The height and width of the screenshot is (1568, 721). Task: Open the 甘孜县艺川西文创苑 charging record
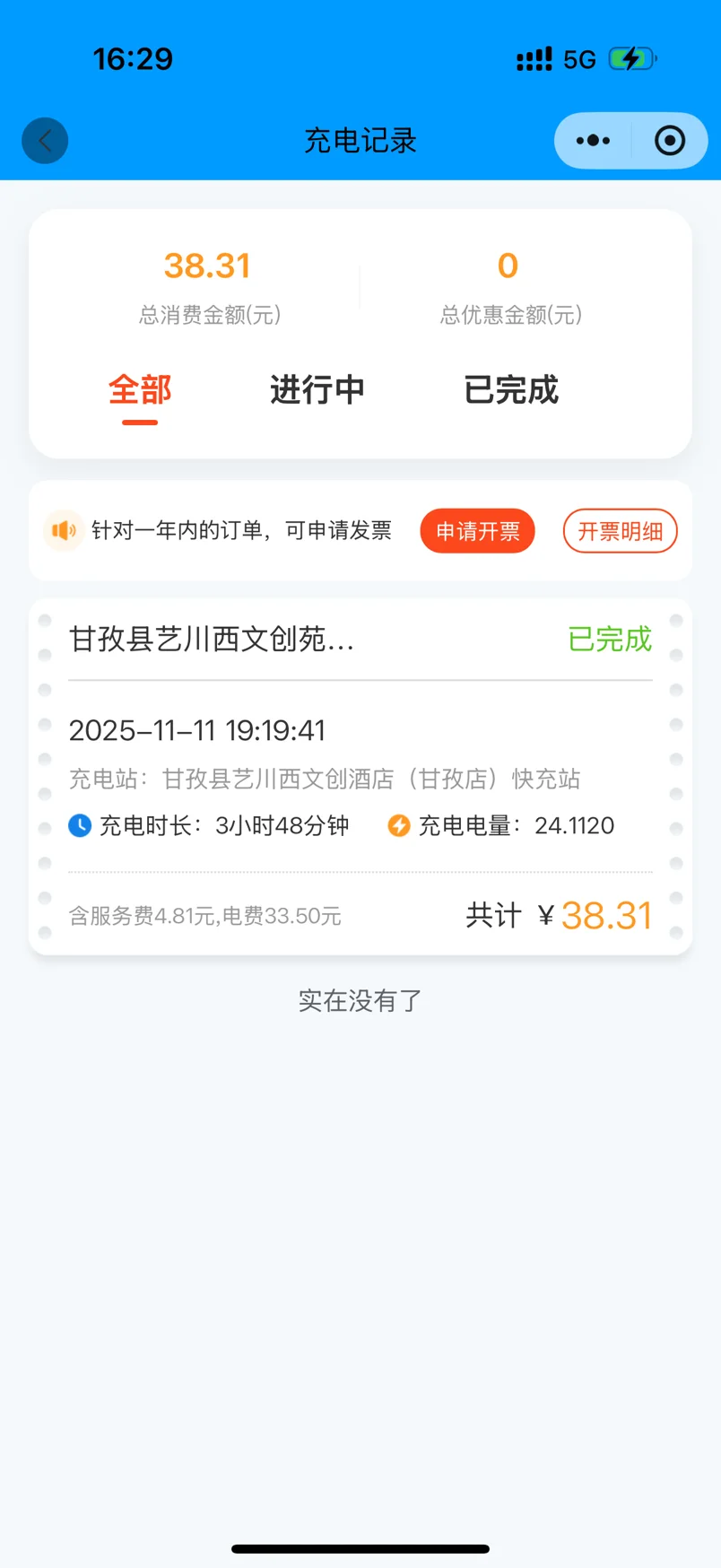(360, 777)
